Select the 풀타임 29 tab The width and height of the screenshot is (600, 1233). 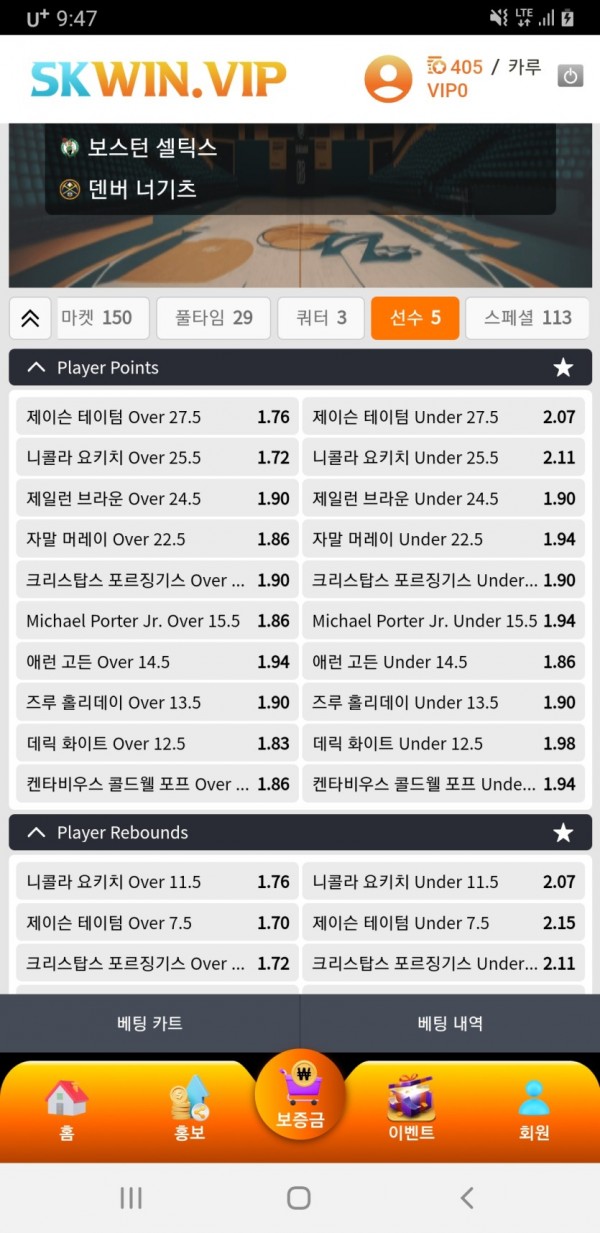point(214,318)
